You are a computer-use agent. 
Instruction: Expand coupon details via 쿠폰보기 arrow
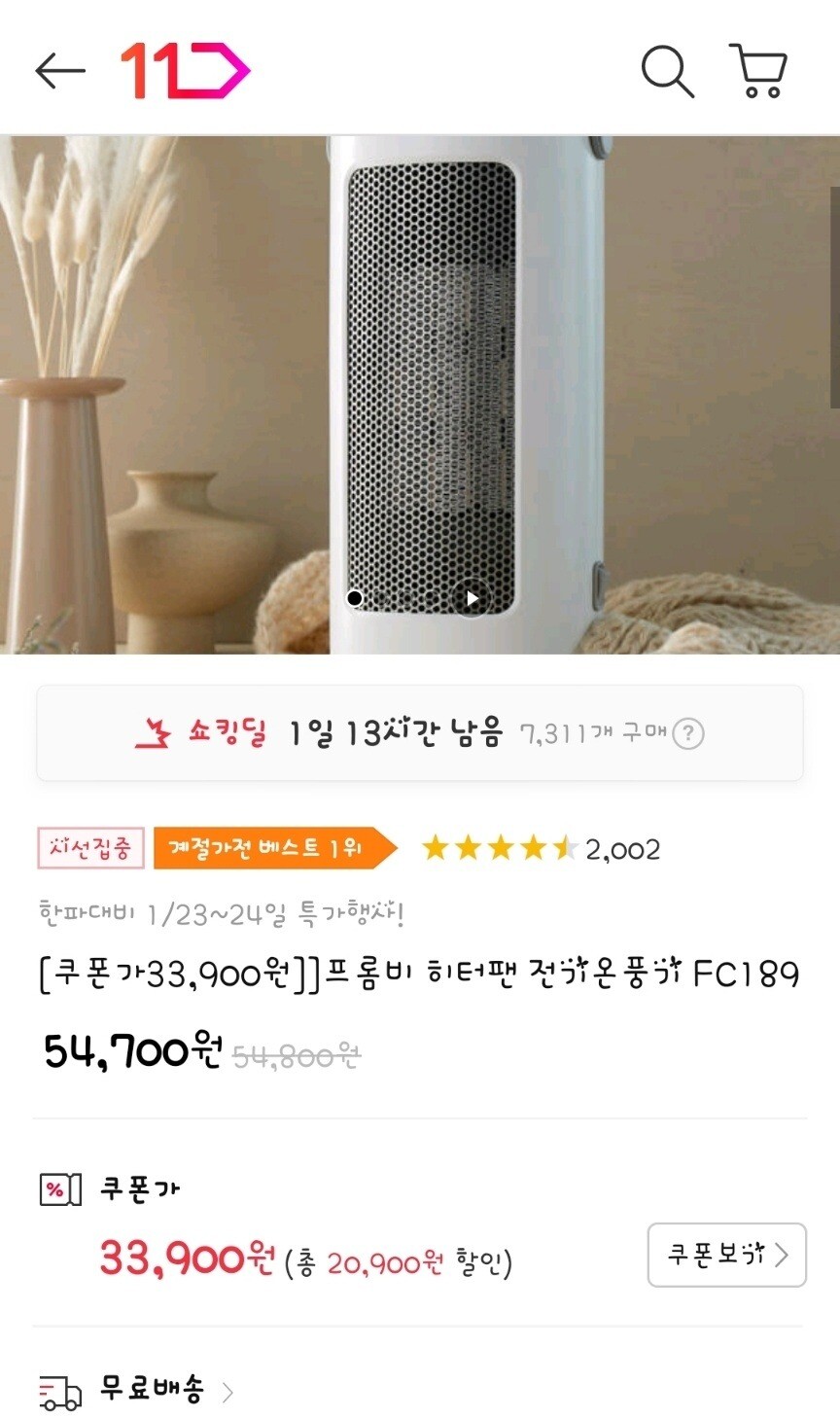point(778,1256)
